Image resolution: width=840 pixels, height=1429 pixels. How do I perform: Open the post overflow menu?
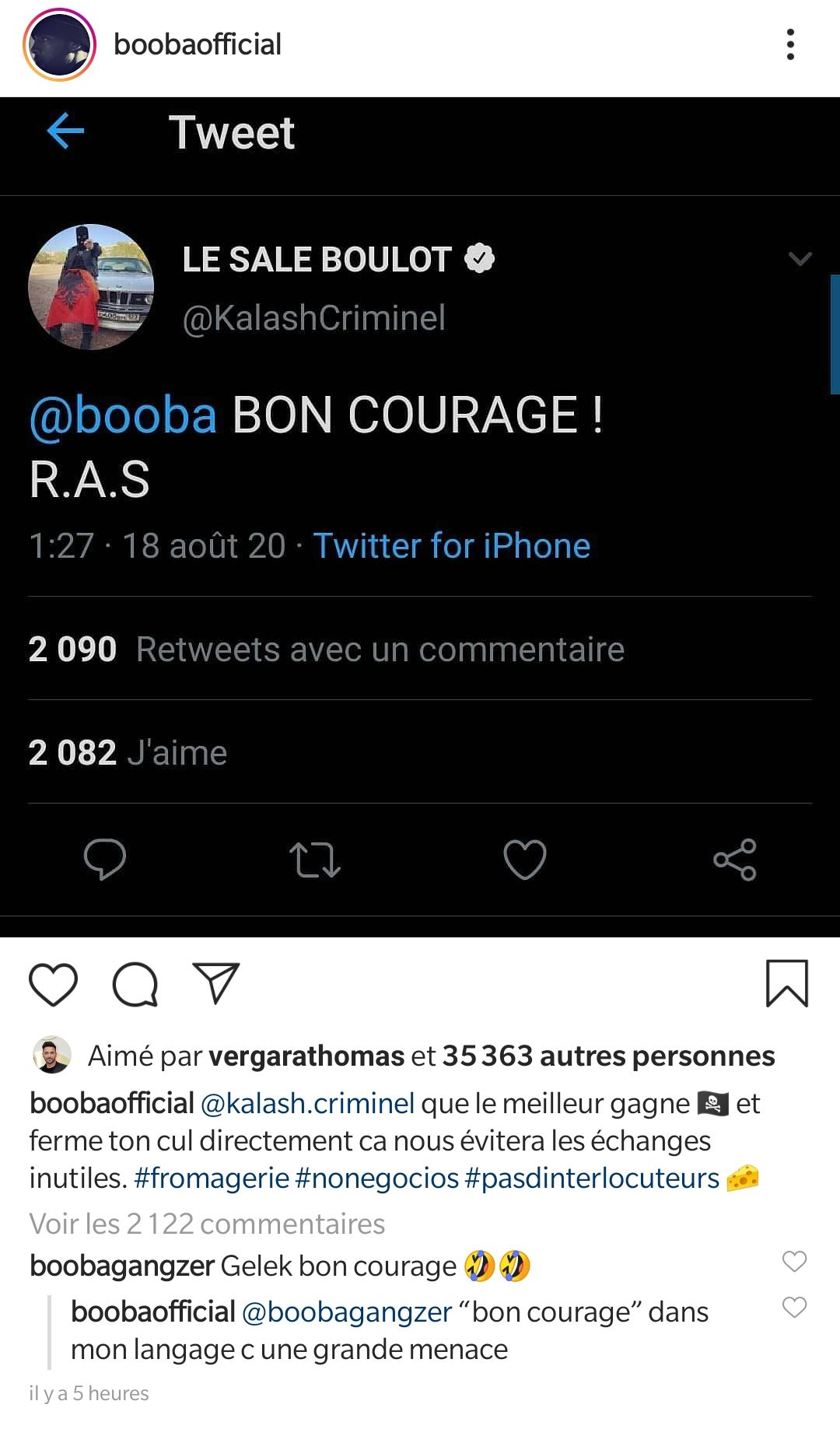point(790,45)
